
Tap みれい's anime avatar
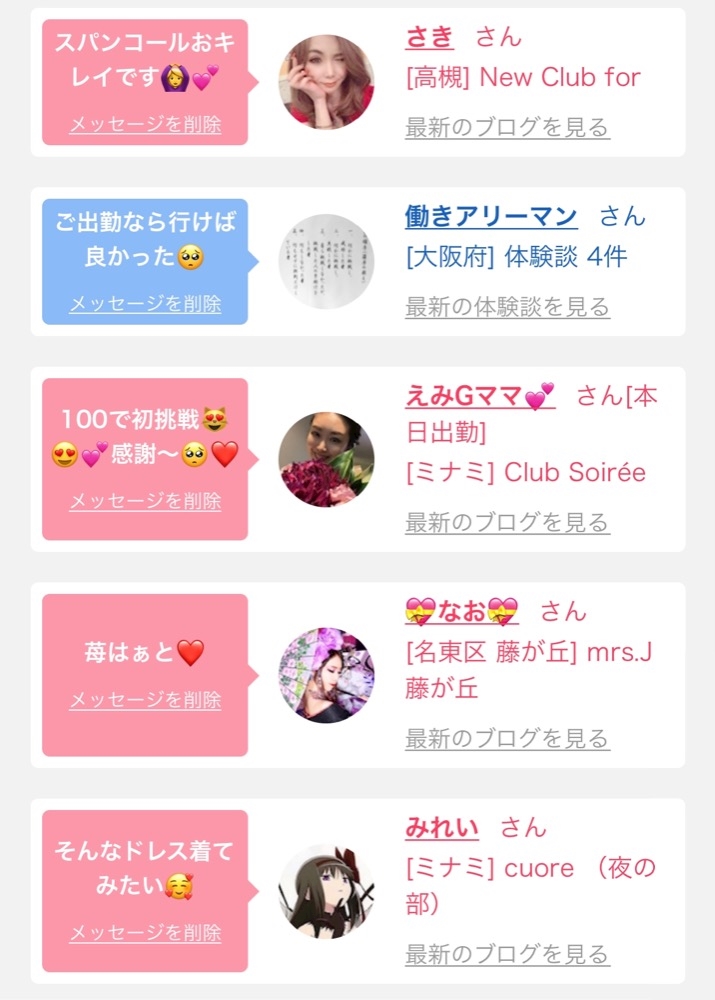pyautogui.click(x=326, y=891)
